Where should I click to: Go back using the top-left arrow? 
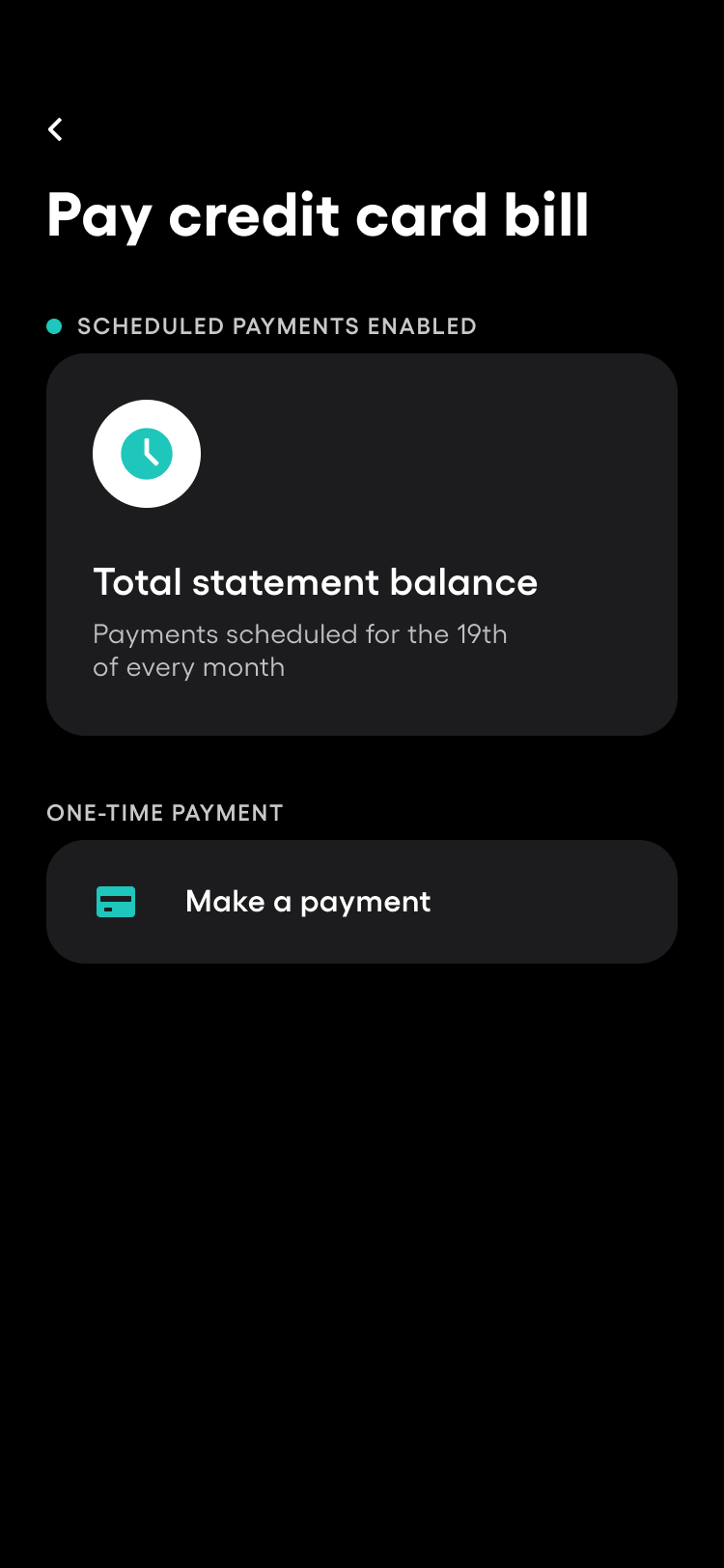click(x=56, y=129)
